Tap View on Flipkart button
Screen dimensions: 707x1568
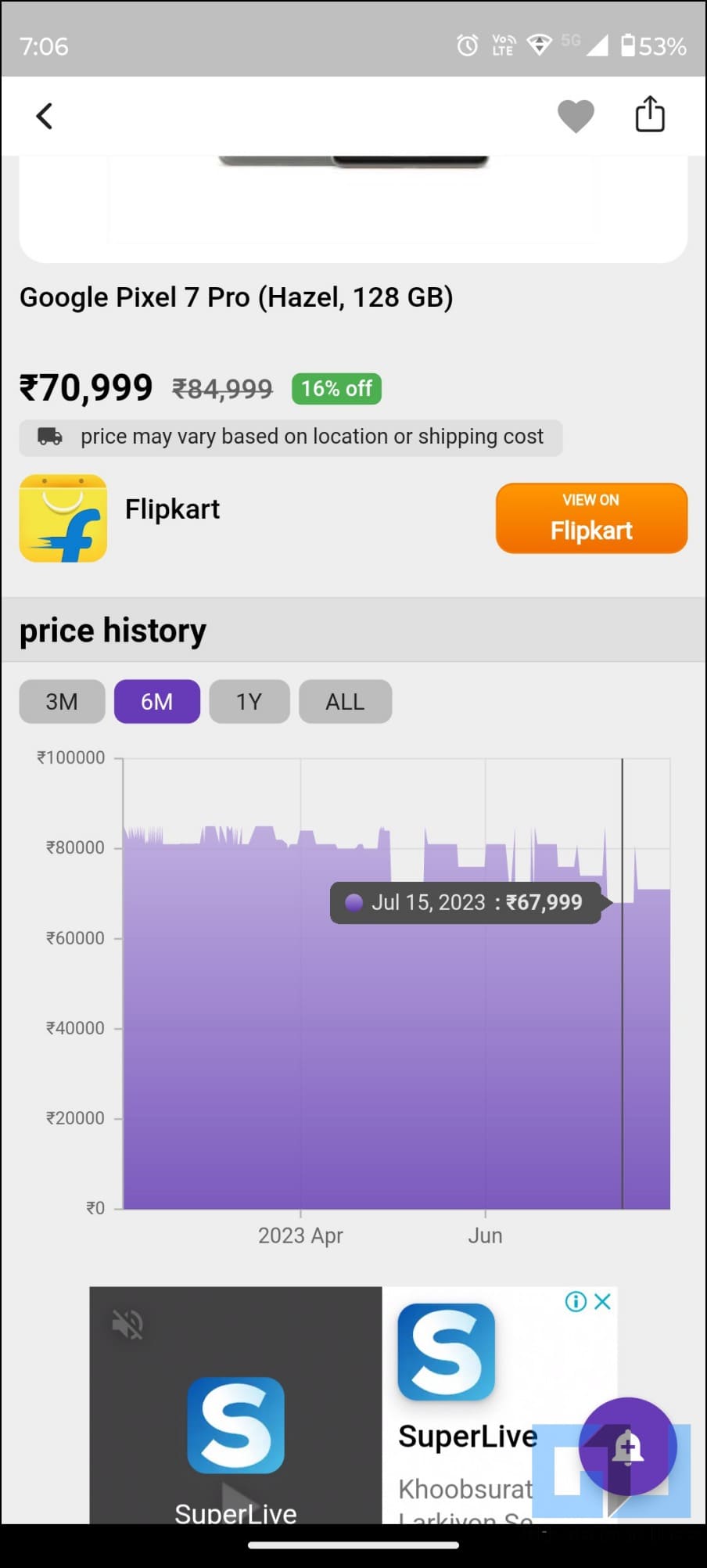591,518
